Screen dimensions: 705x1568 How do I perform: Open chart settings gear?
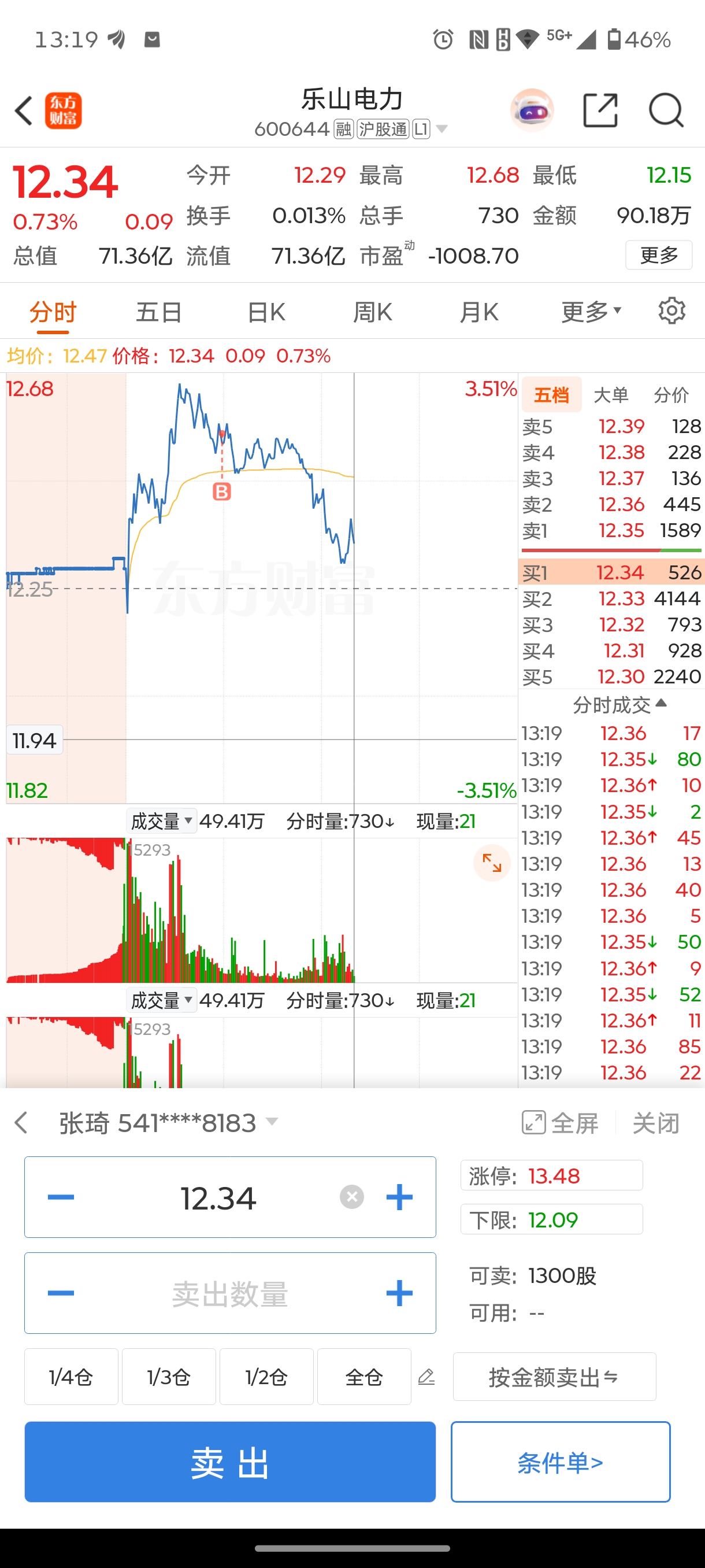pyautogui.click(x=672, y=310)
